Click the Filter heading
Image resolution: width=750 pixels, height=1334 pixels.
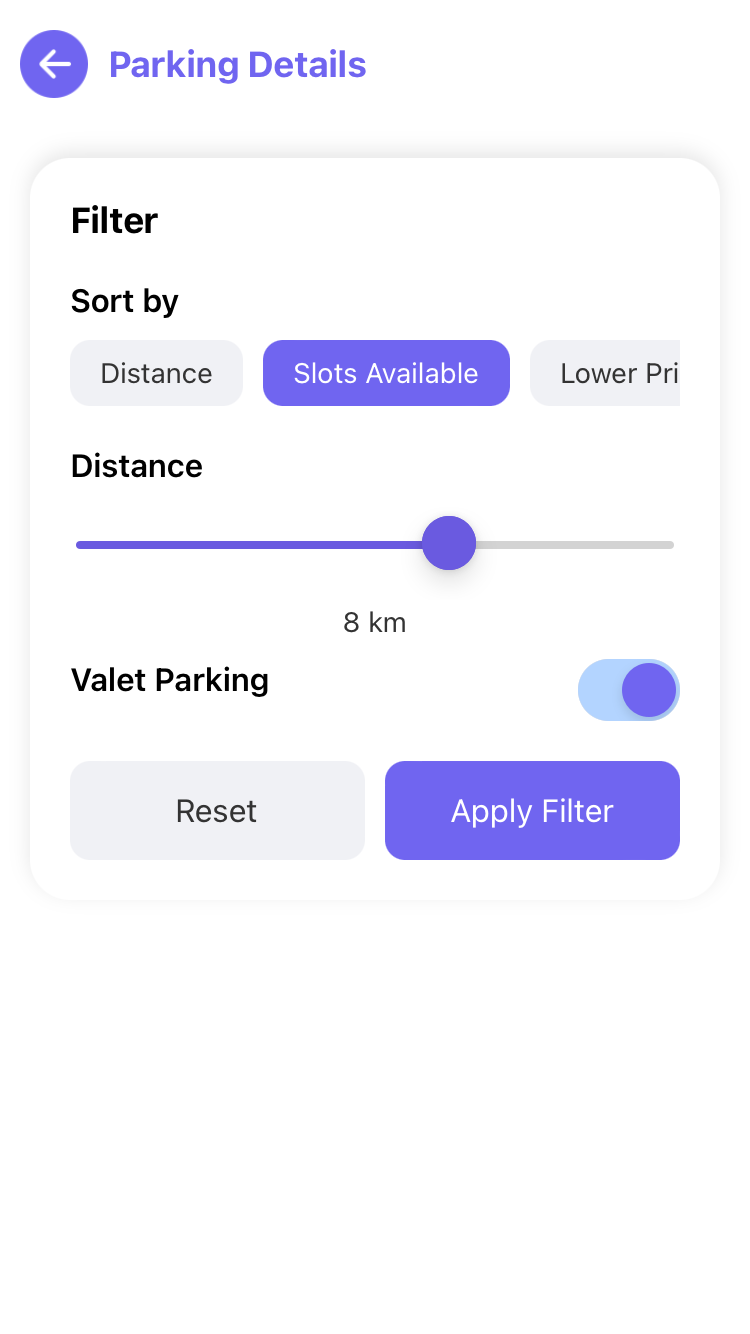click(x=114, y=220)
